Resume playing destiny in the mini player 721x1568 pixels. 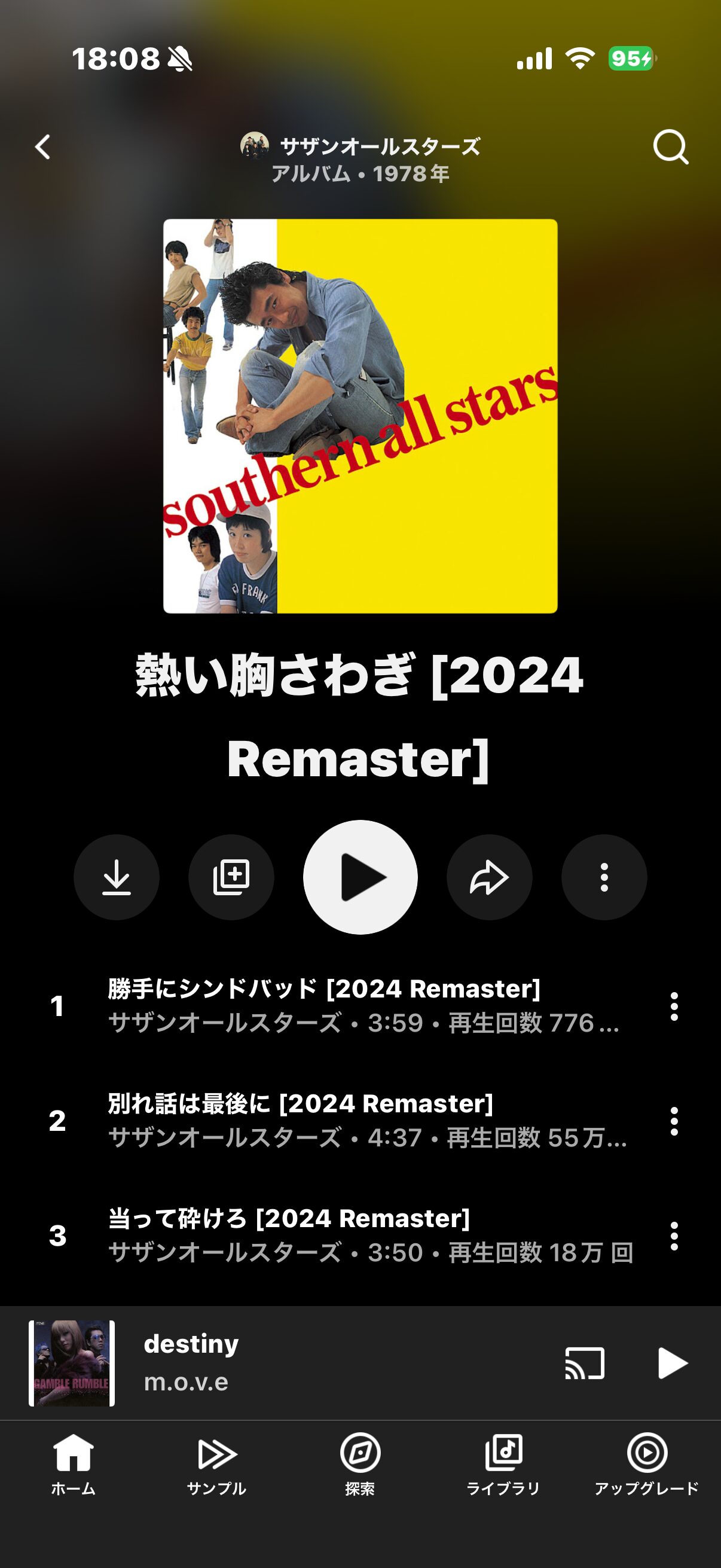673,1363
